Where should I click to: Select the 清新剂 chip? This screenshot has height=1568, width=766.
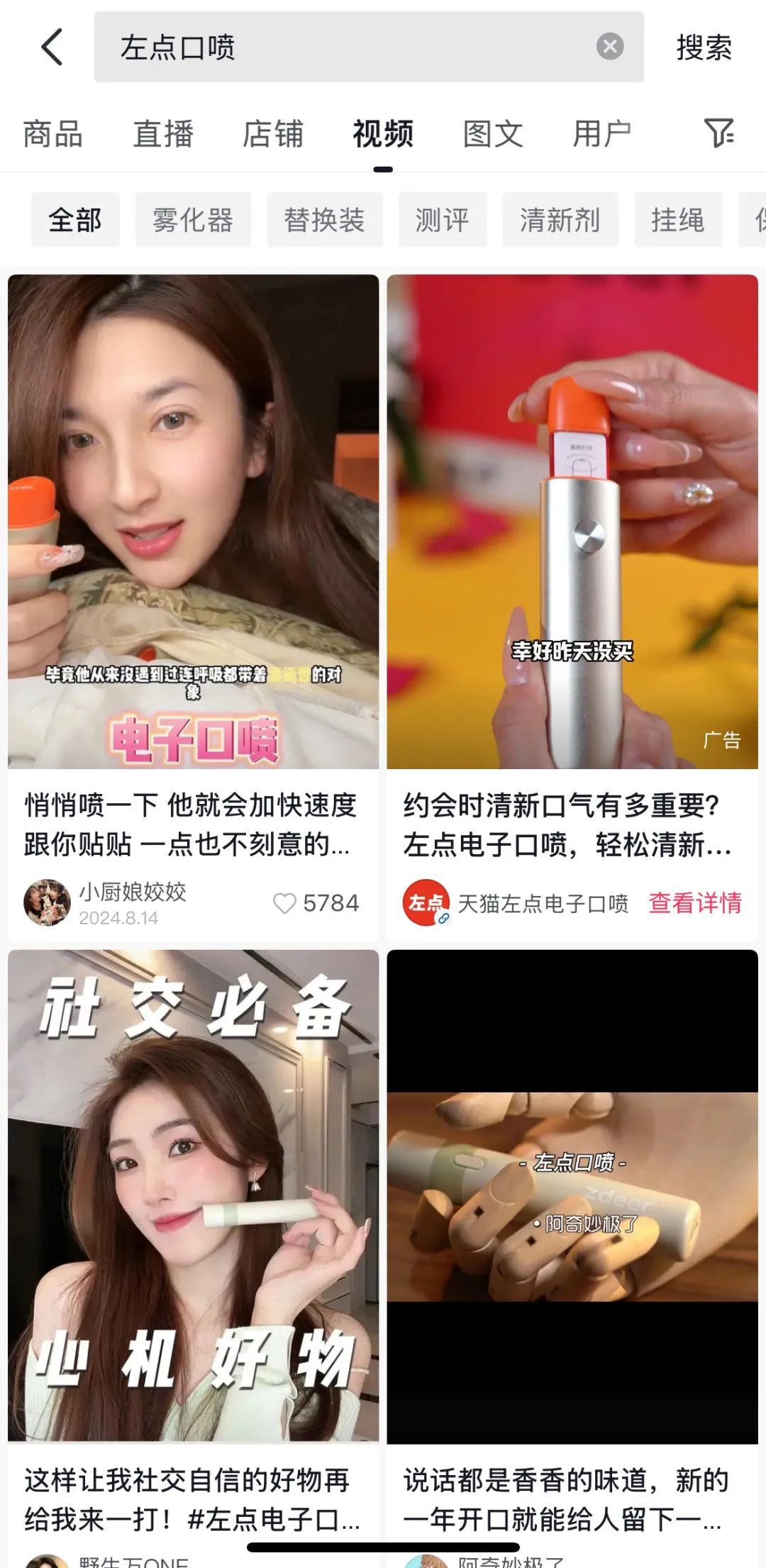pyautogui.click(x=560, y=220)
